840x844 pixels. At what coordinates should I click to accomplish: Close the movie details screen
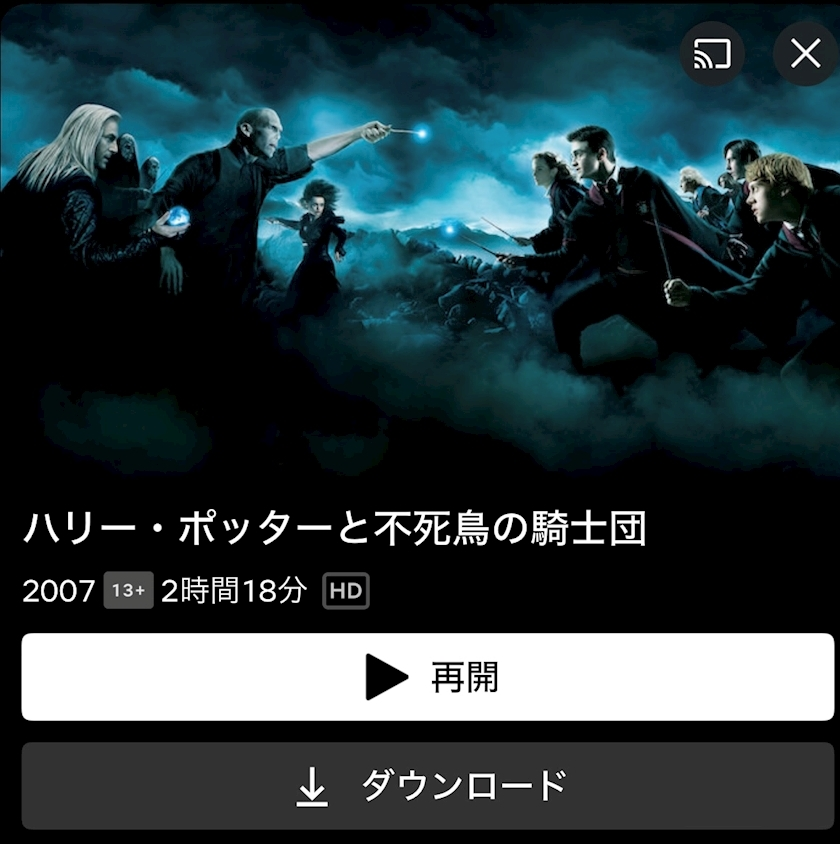pyautogui.click(x=805, y=53)
